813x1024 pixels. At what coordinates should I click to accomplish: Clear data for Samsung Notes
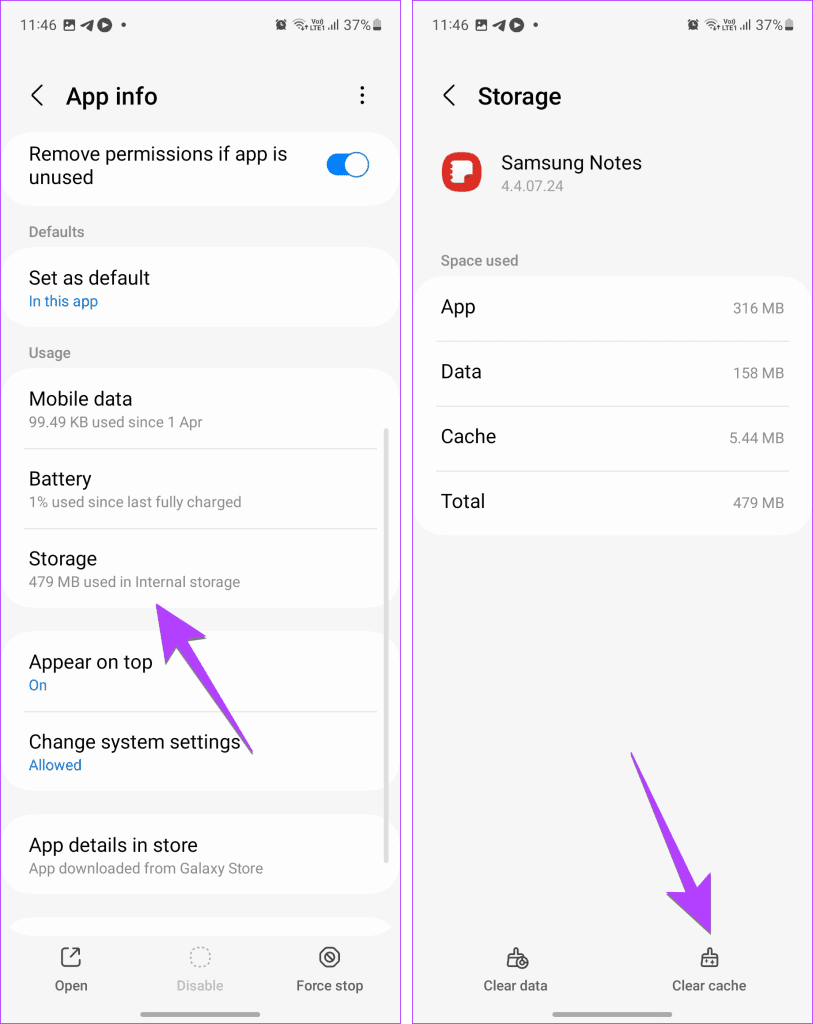point(516,969)
